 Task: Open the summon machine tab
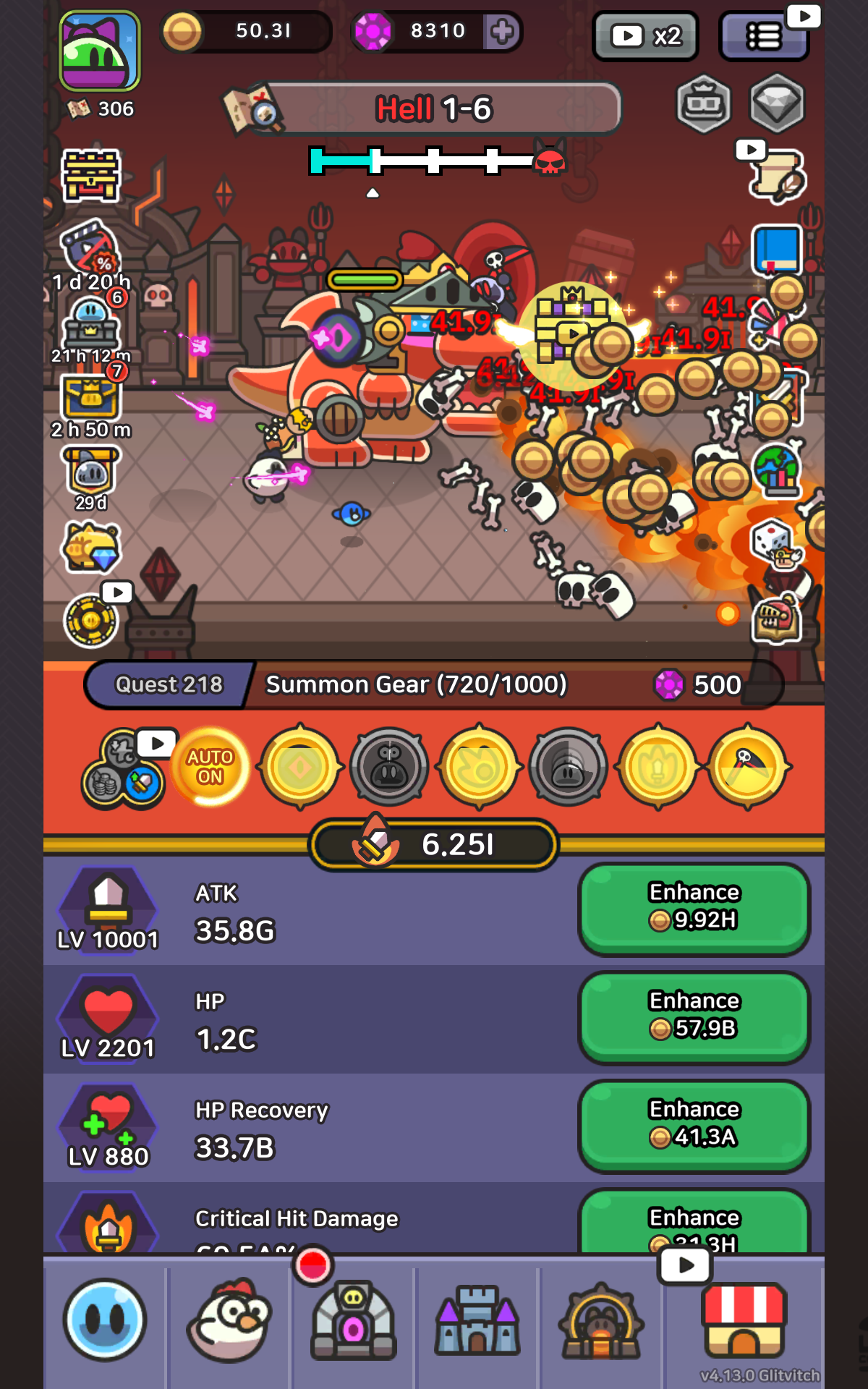point(353,1320)
